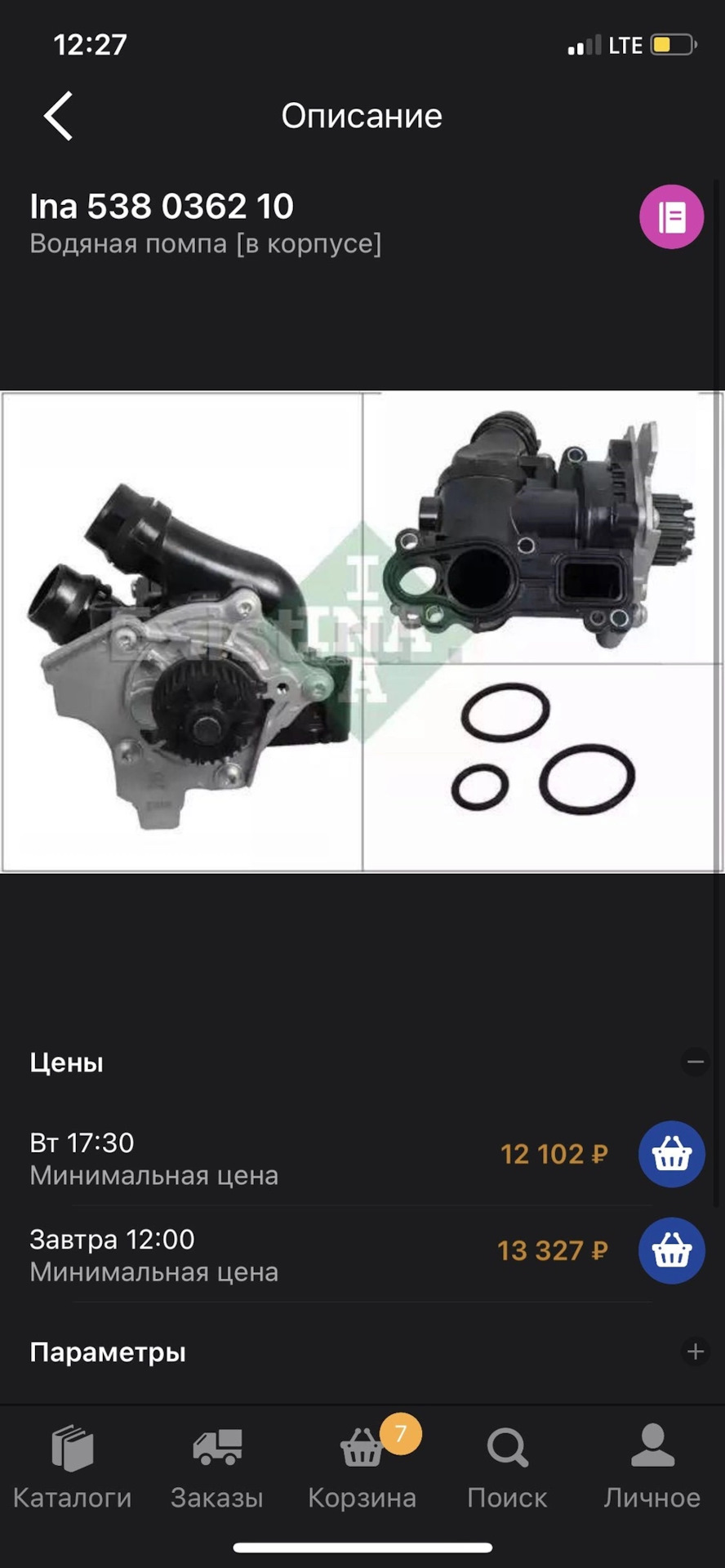Switch to the Поиск tab
Image resolution: width=725 pixels, height=1568 pixels.
pyautogui.click(x=507, y=1468)
